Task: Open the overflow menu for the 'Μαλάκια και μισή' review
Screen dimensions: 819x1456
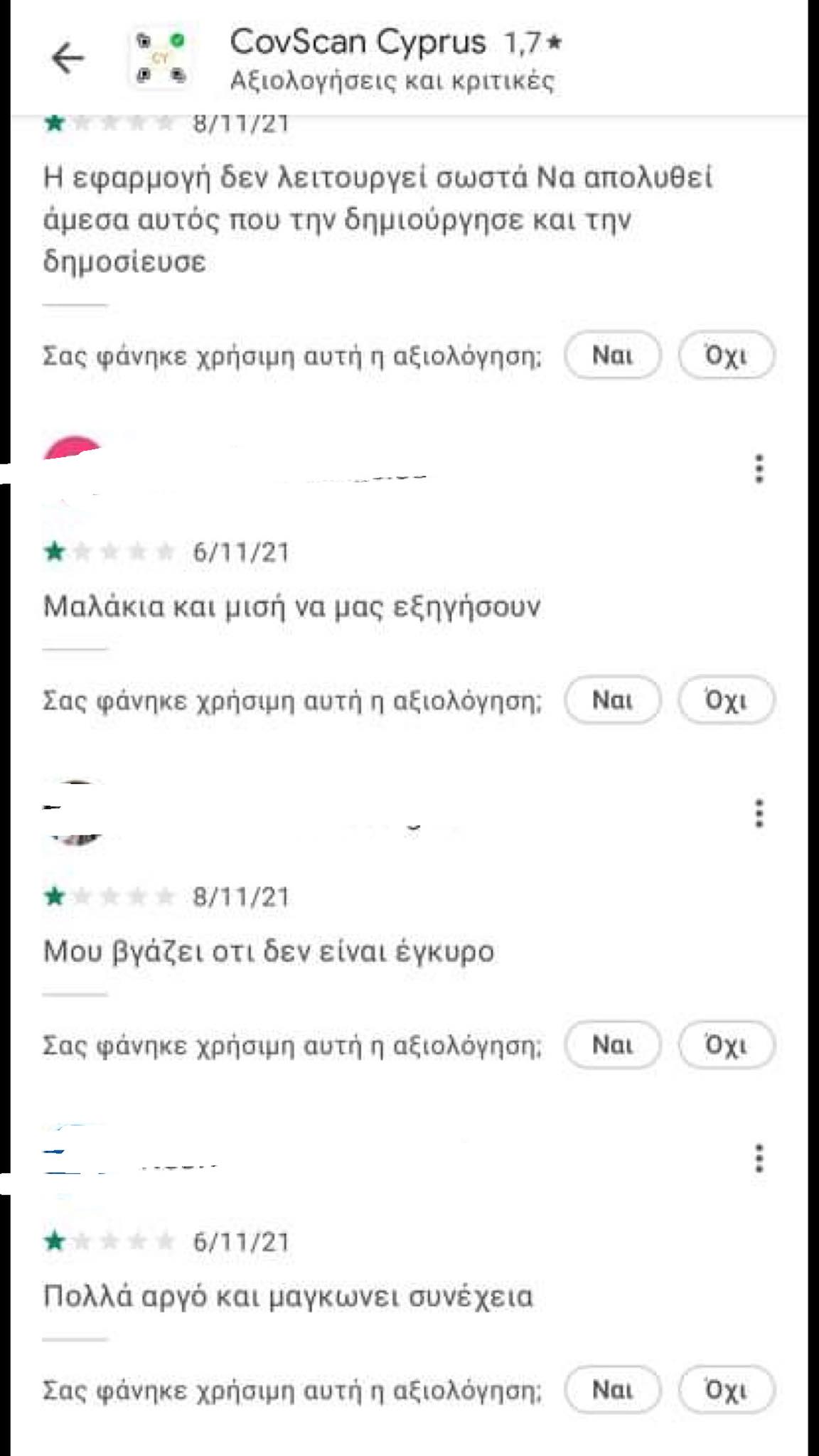Action: tap(759, 469)
